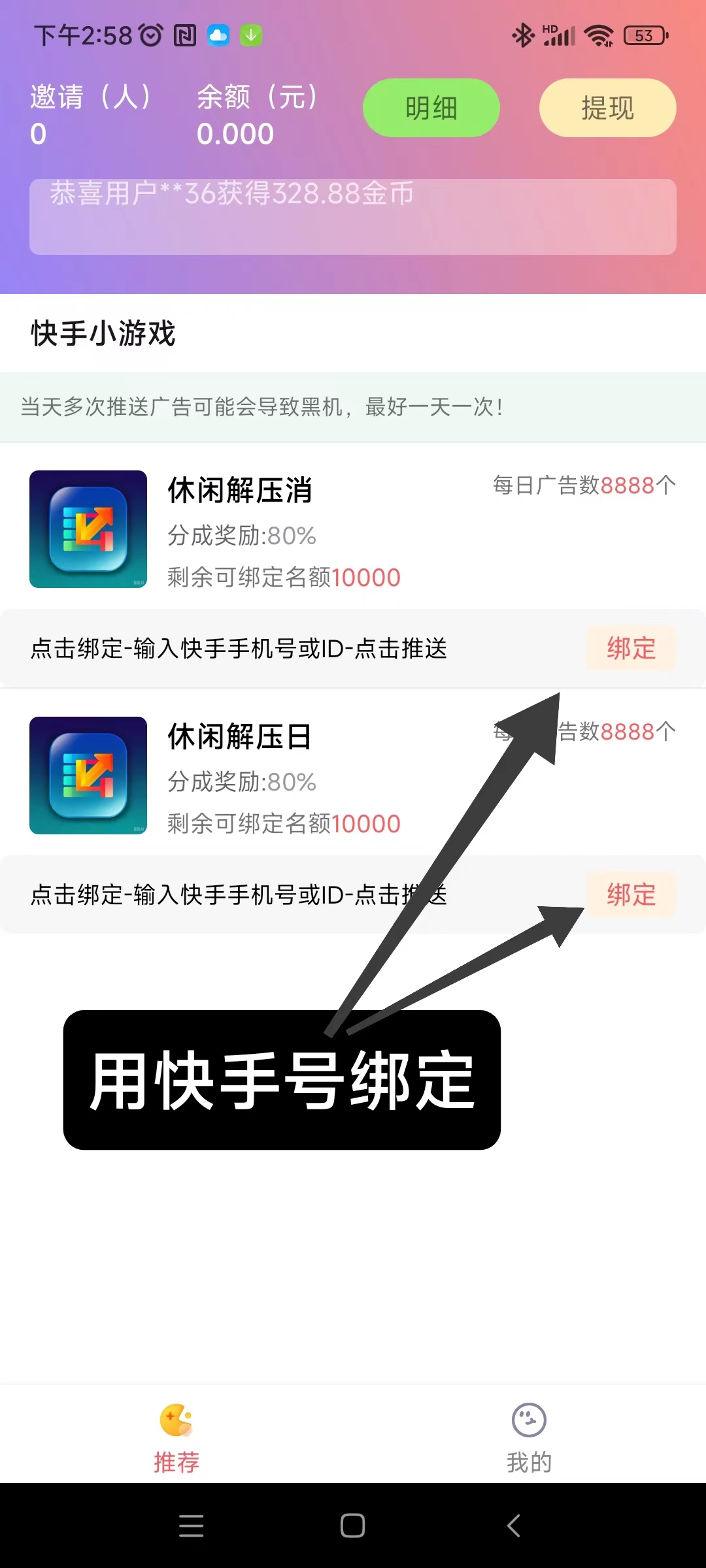
Task: Go to the system home screen
Action: (352, 1526)
